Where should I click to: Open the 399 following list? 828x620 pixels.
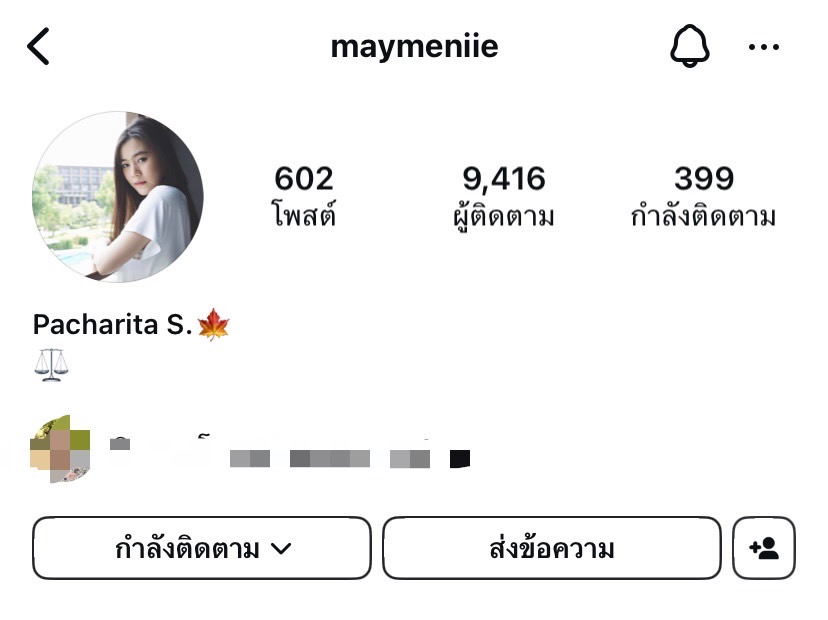[x=703, y=196]
